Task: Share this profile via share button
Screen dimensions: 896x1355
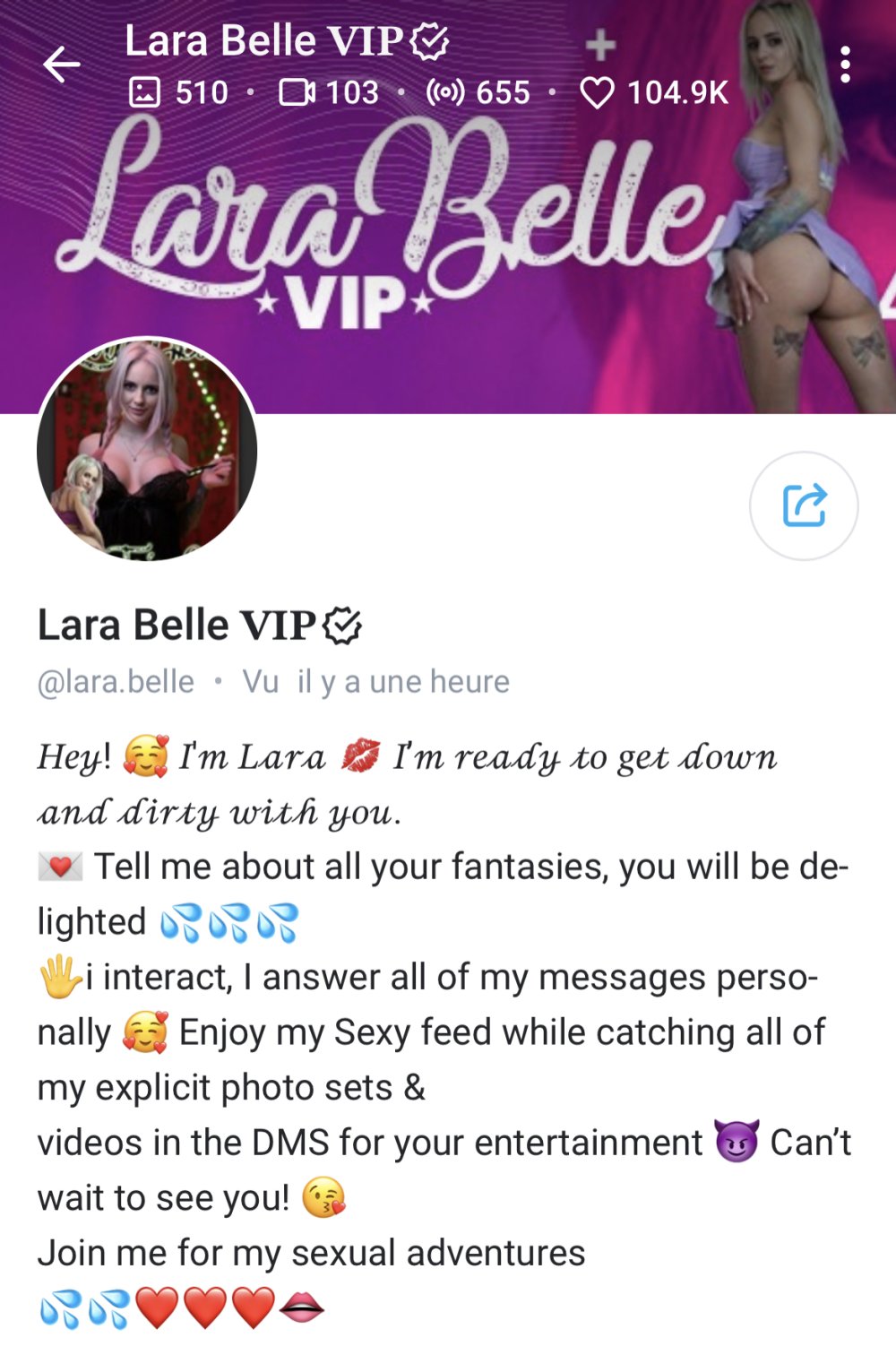Action: click(x=804, y=506)
